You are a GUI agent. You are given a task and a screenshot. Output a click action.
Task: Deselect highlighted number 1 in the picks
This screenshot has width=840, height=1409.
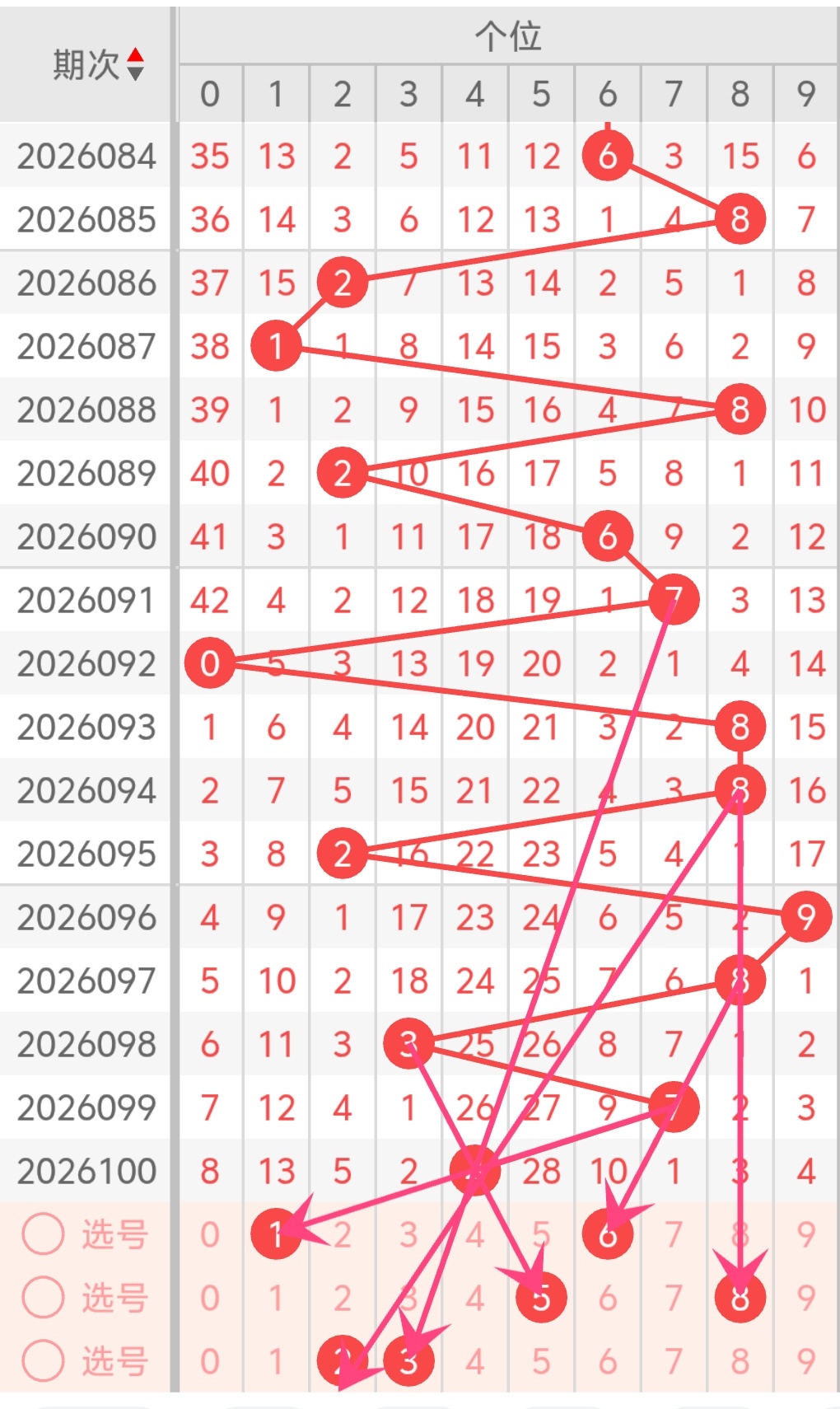point(276,1233)
